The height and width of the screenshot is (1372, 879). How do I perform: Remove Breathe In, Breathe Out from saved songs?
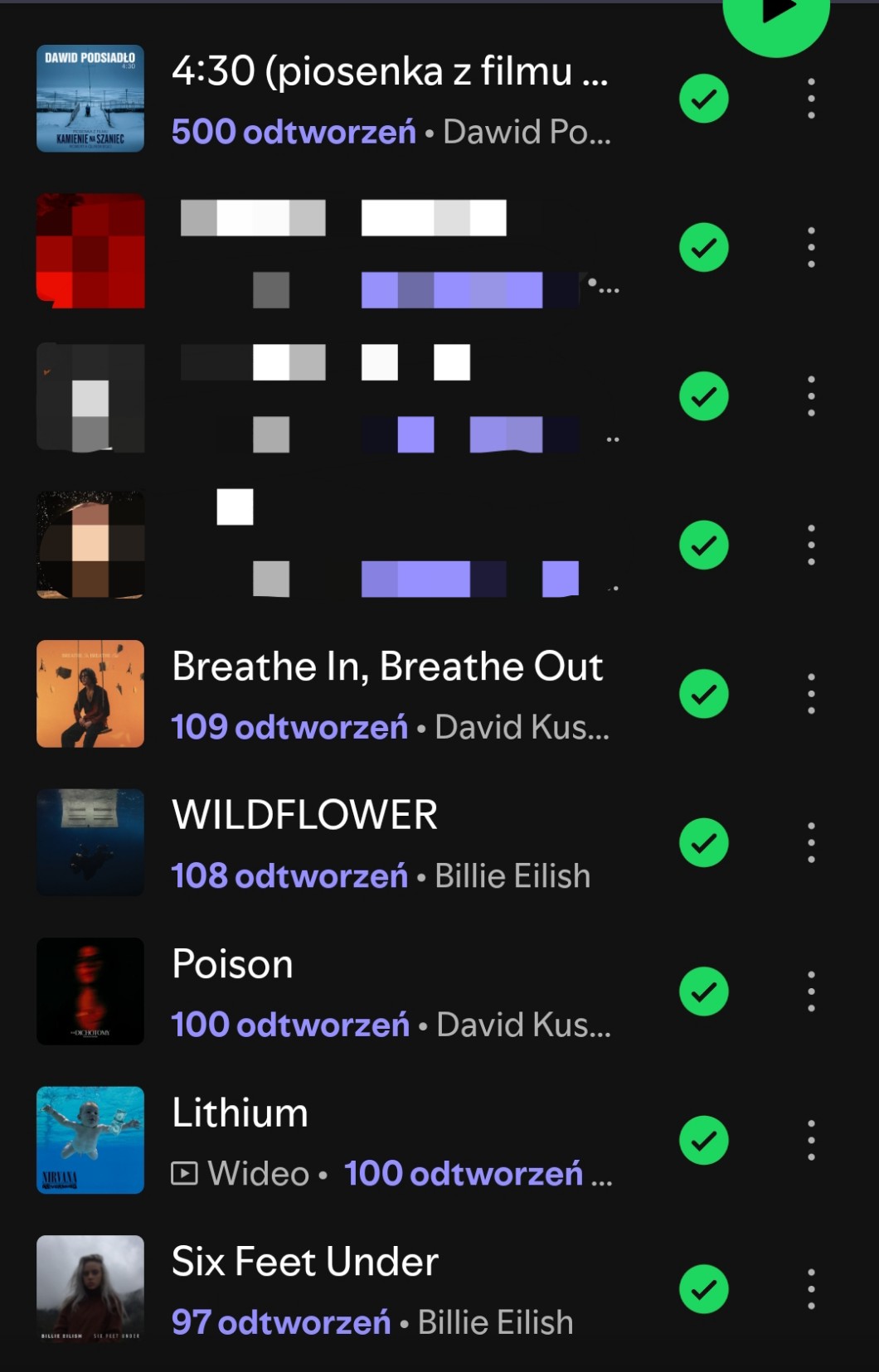704,694
